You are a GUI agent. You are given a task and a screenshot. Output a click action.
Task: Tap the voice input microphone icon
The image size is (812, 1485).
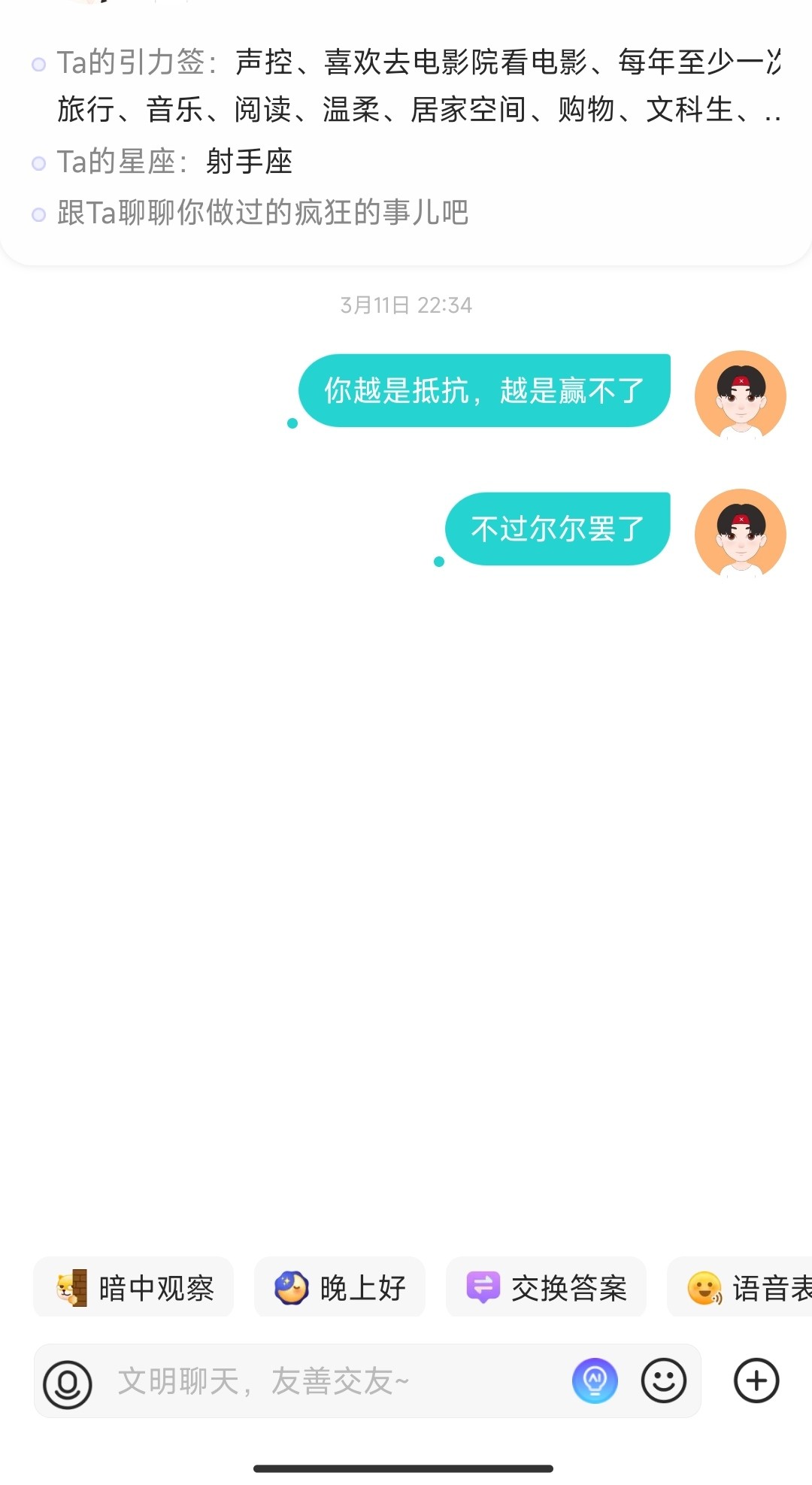pos(68,1382)
